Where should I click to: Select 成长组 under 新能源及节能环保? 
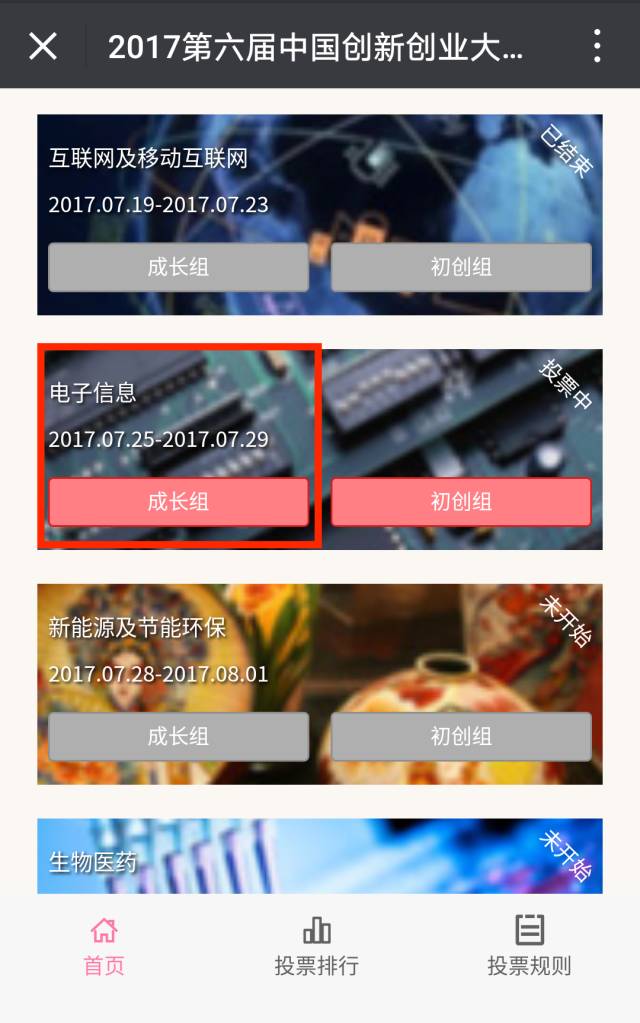178,736
